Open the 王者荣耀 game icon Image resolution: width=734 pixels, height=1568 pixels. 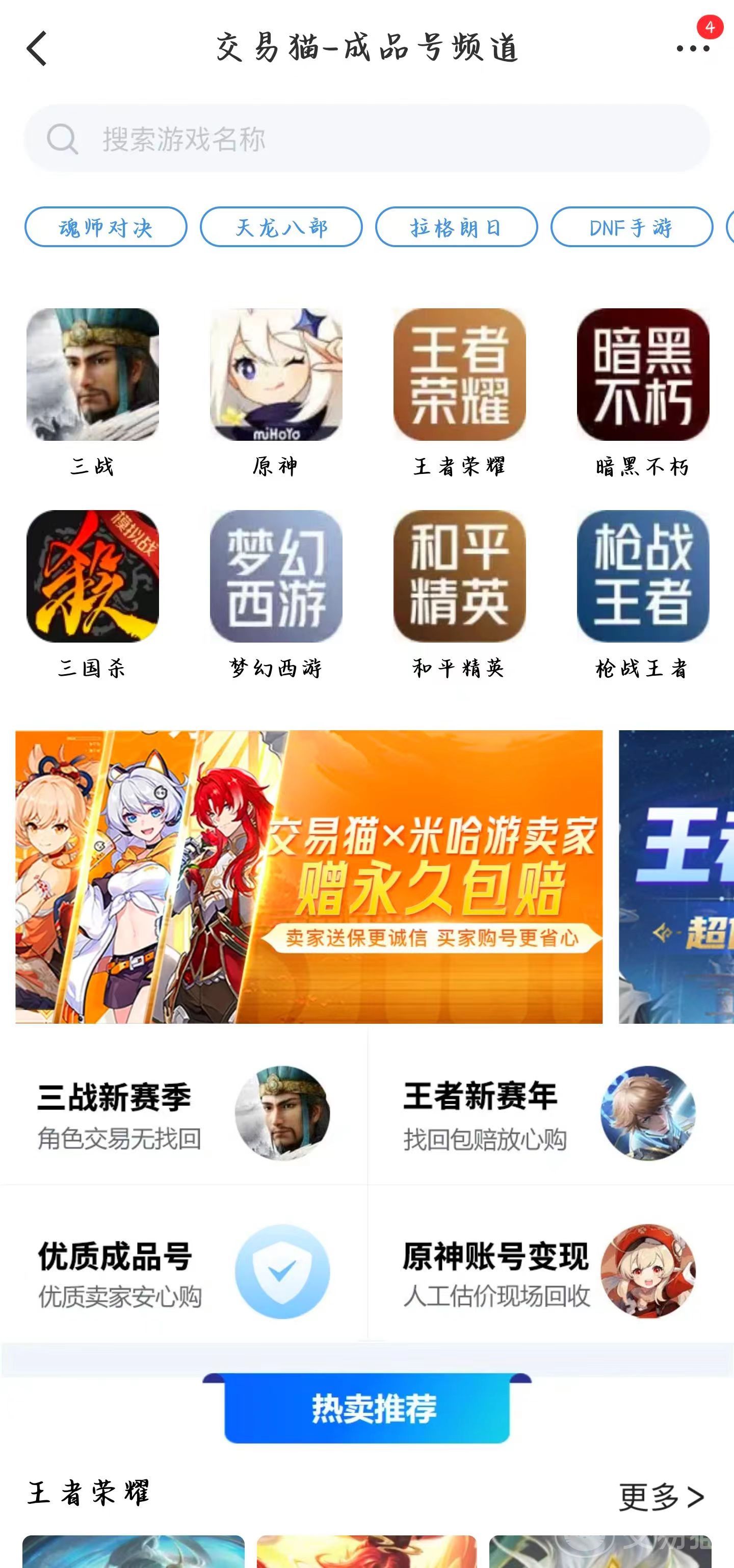(459, 375)
